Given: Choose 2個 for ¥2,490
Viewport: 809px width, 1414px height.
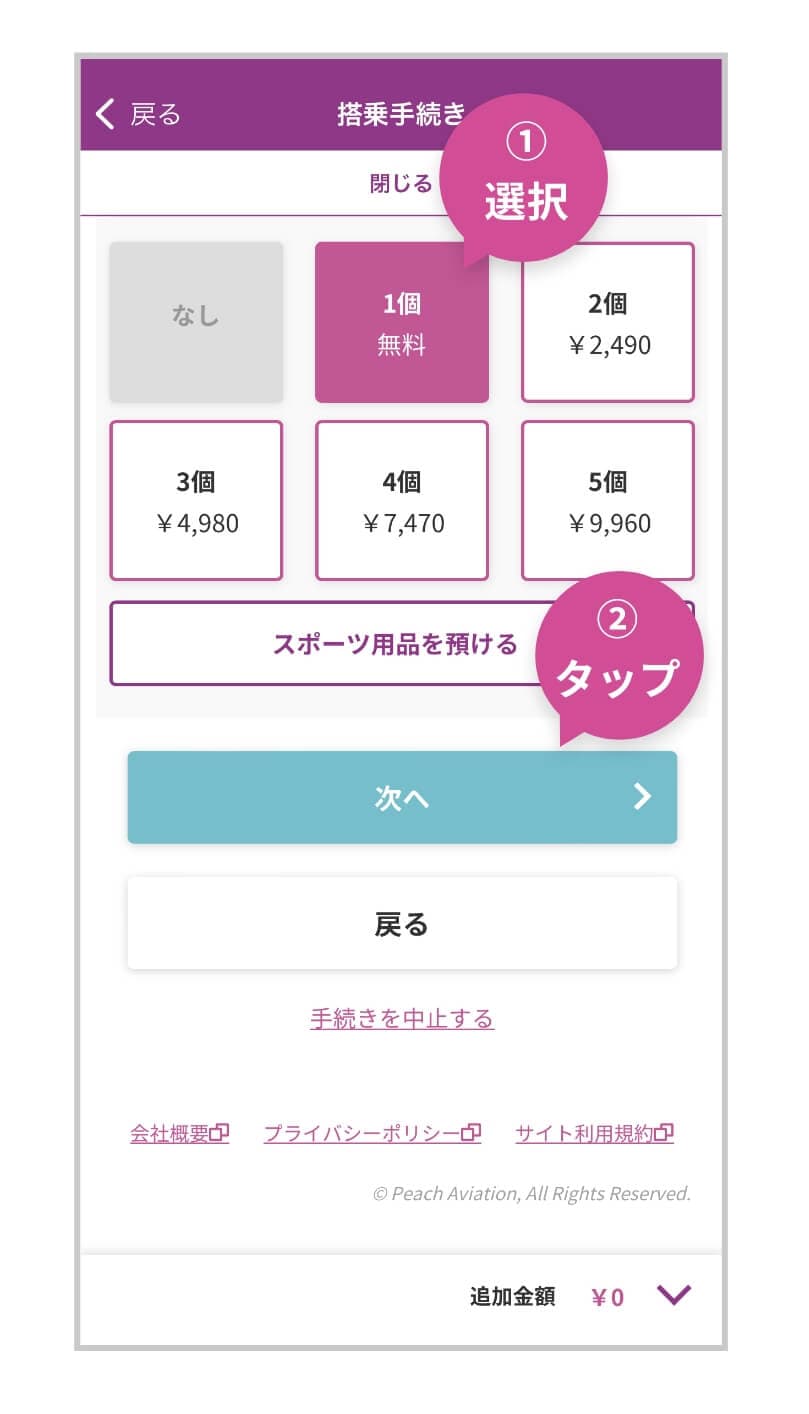Looking at the screenshot, I should pyautogui.click(x=608, y=322).
